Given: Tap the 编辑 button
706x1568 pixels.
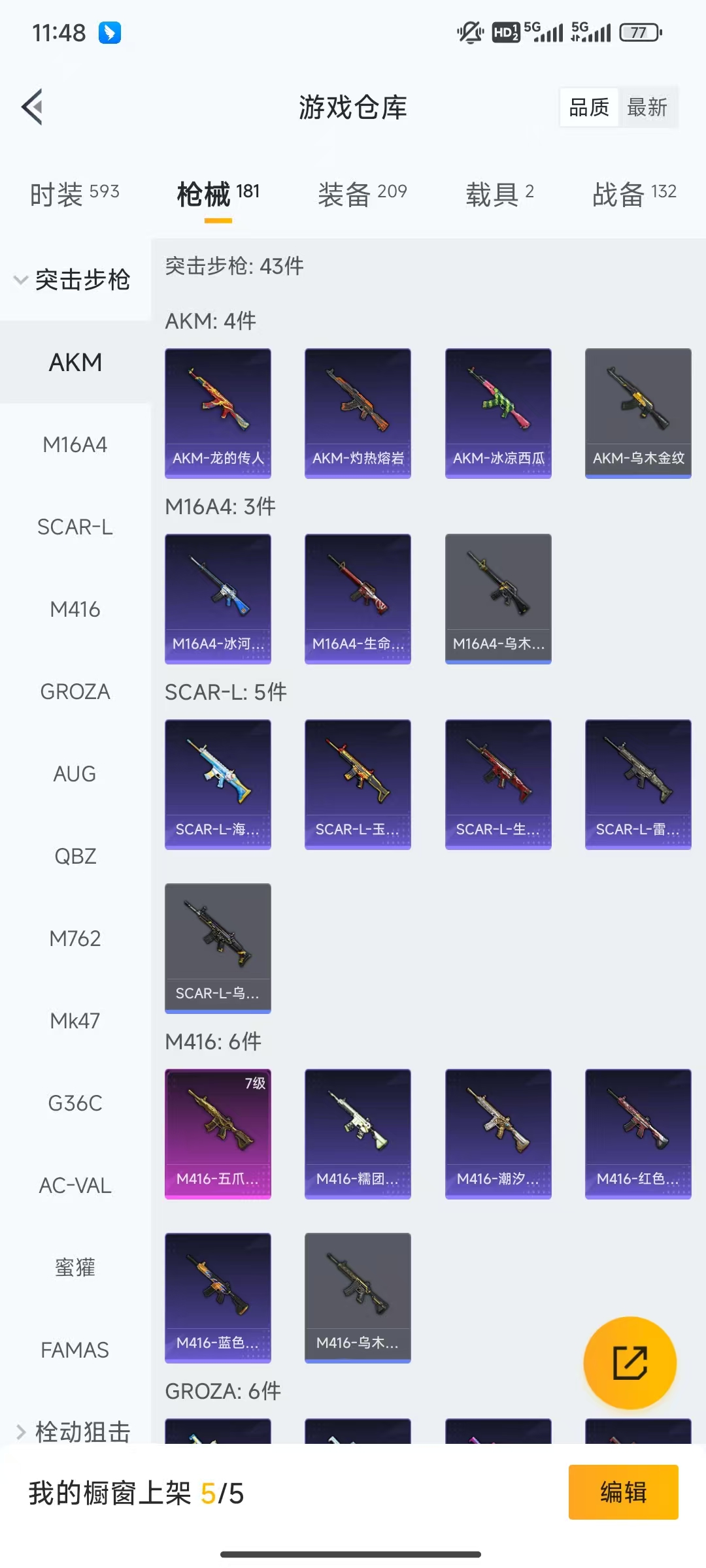Looking at the screenshot, I should [623, 1492].
